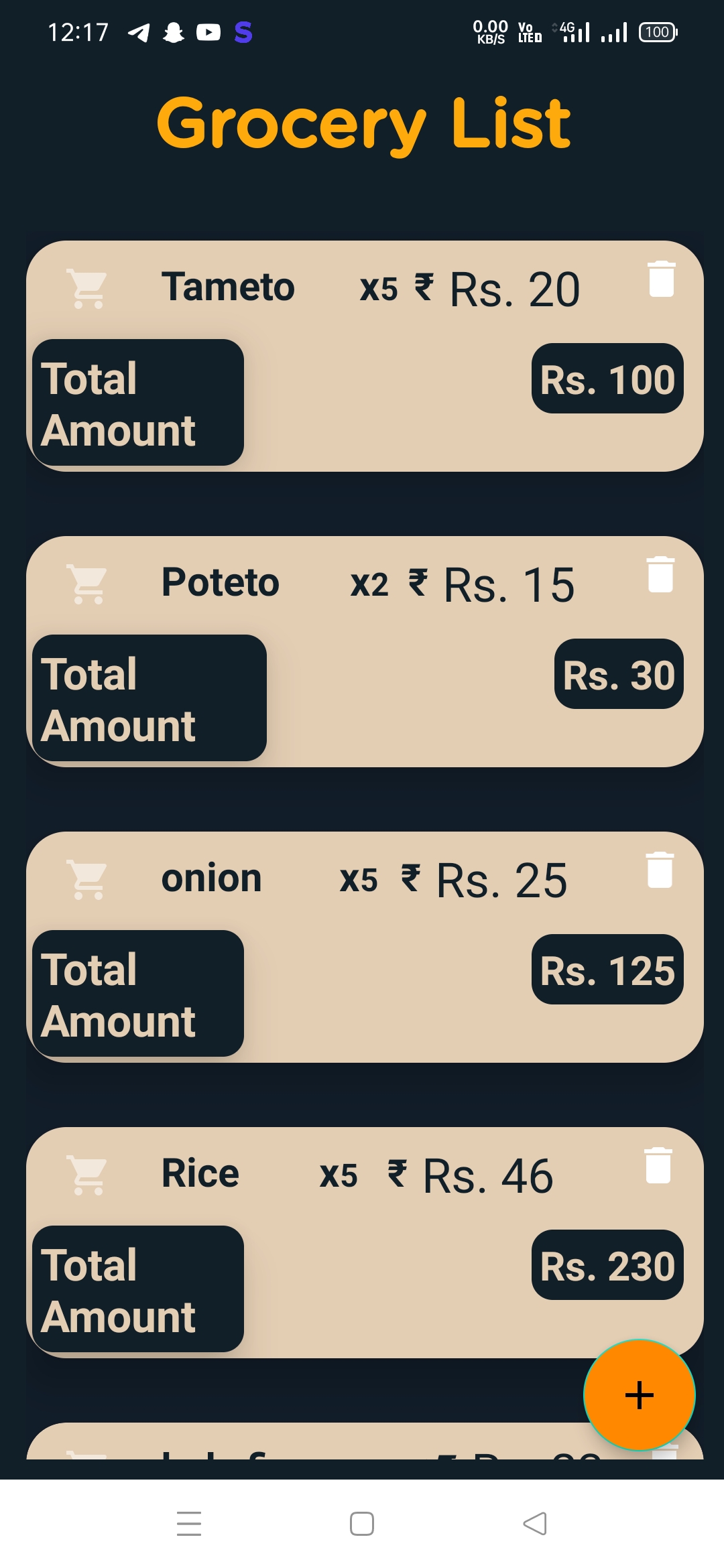
Task: Click the shopping cart icon beside onion
Action: click(85, 878)
